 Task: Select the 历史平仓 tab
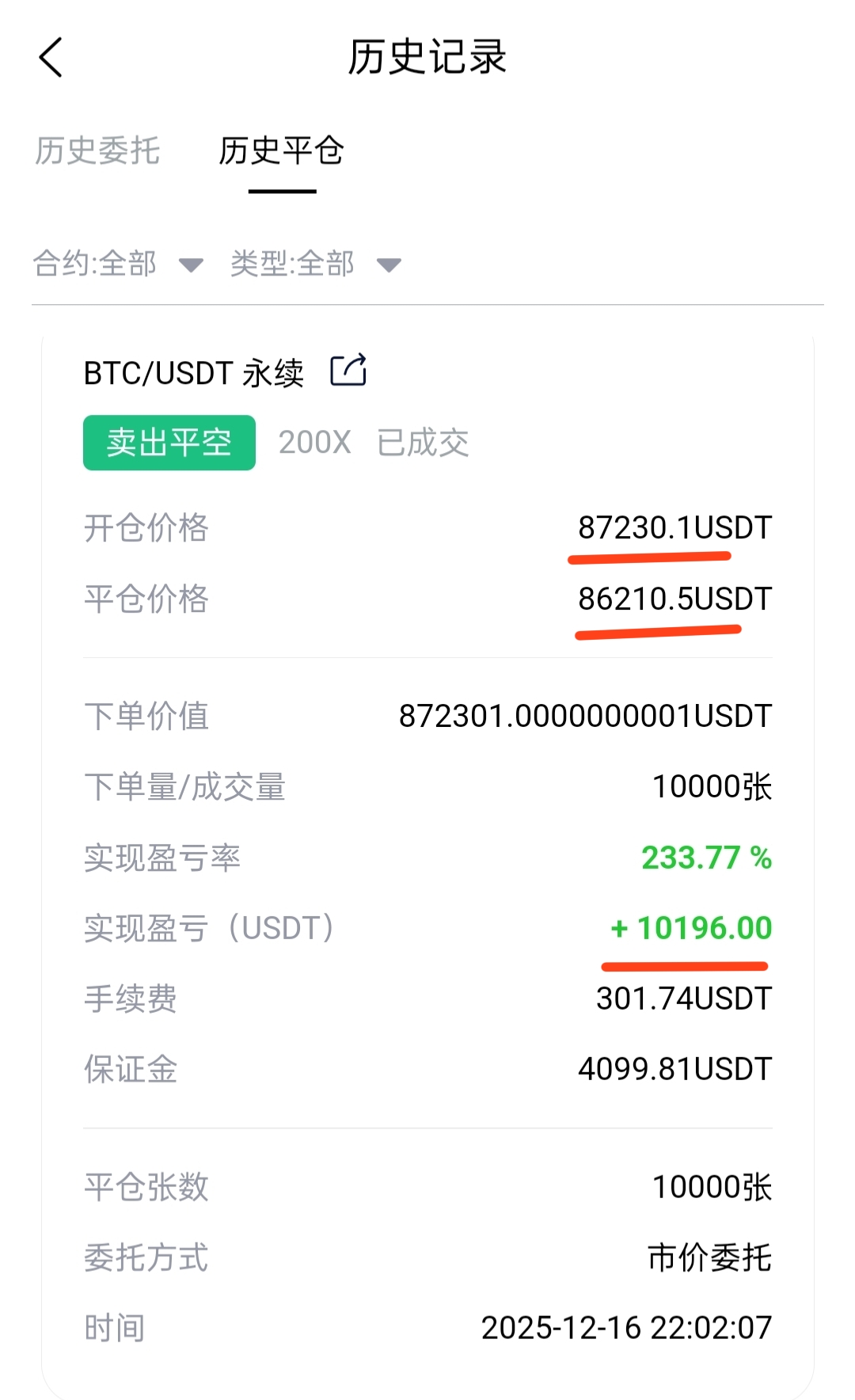point(281,150)
